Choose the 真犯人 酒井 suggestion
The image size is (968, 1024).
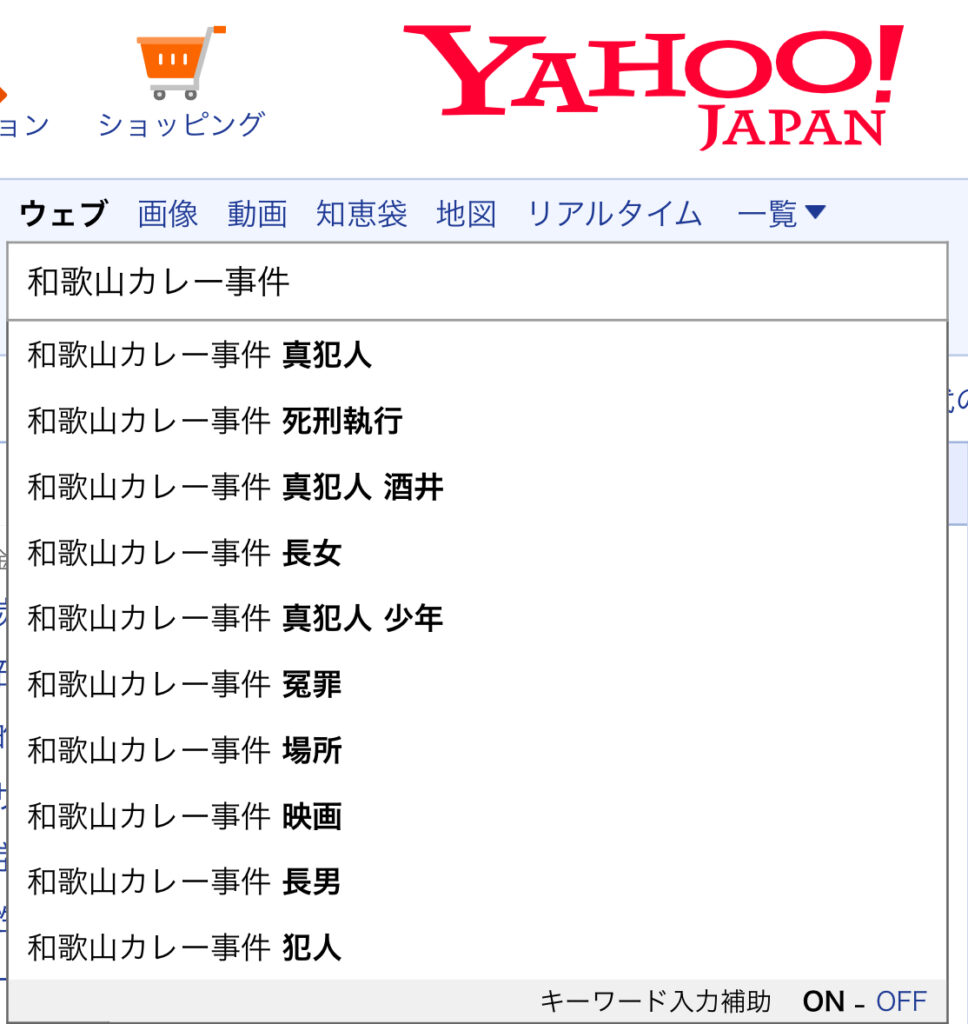(x=235, y=487)
